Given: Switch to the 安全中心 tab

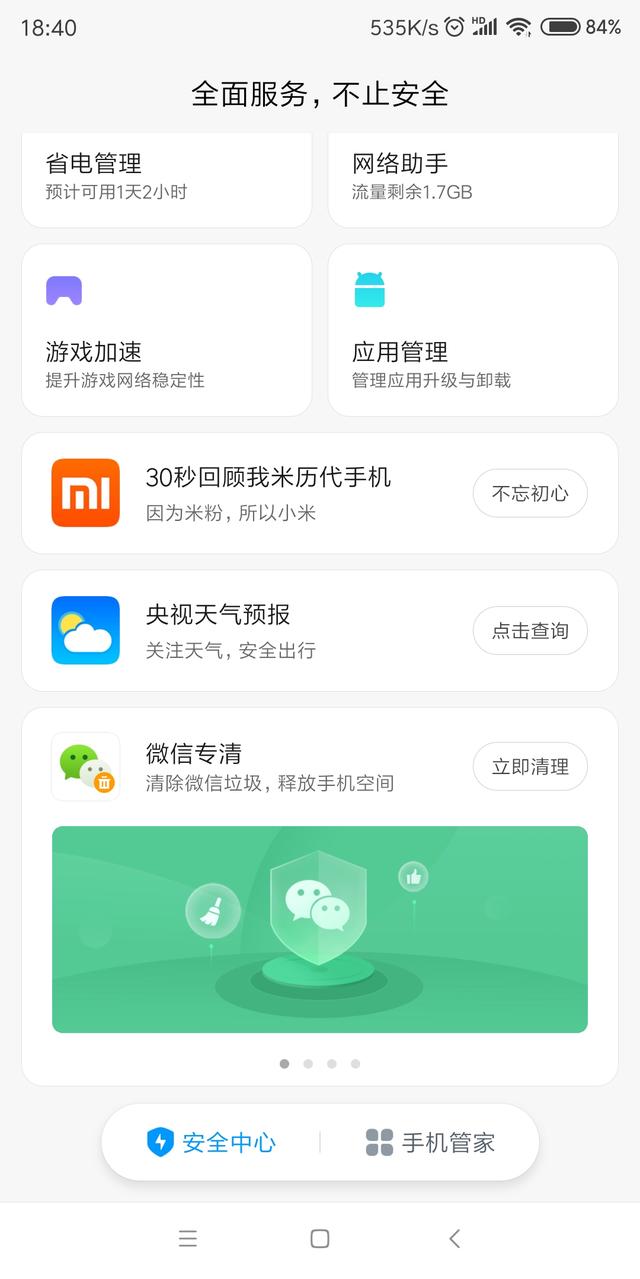Looking at the screenshot, I should pyautogui.click(x=211, y=1142).
